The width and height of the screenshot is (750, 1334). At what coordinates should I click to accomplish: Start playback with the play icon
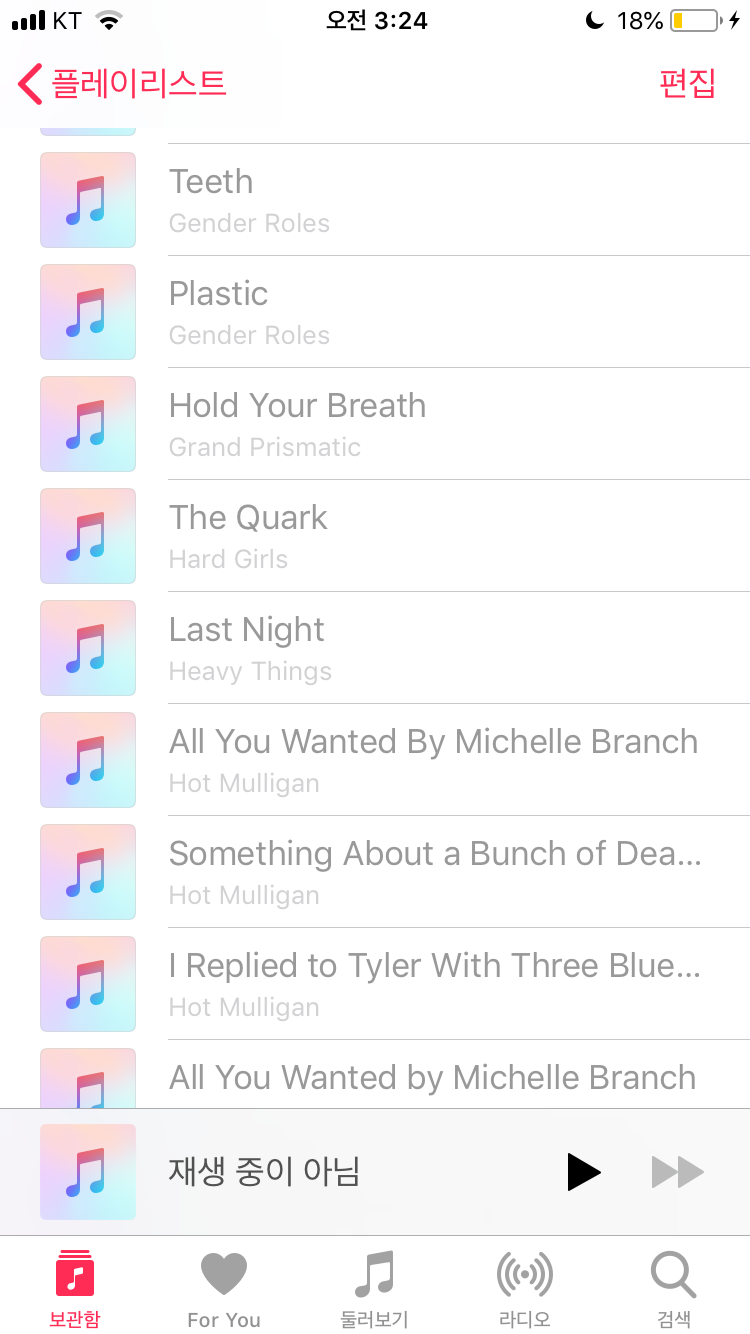coord(583,1172)
